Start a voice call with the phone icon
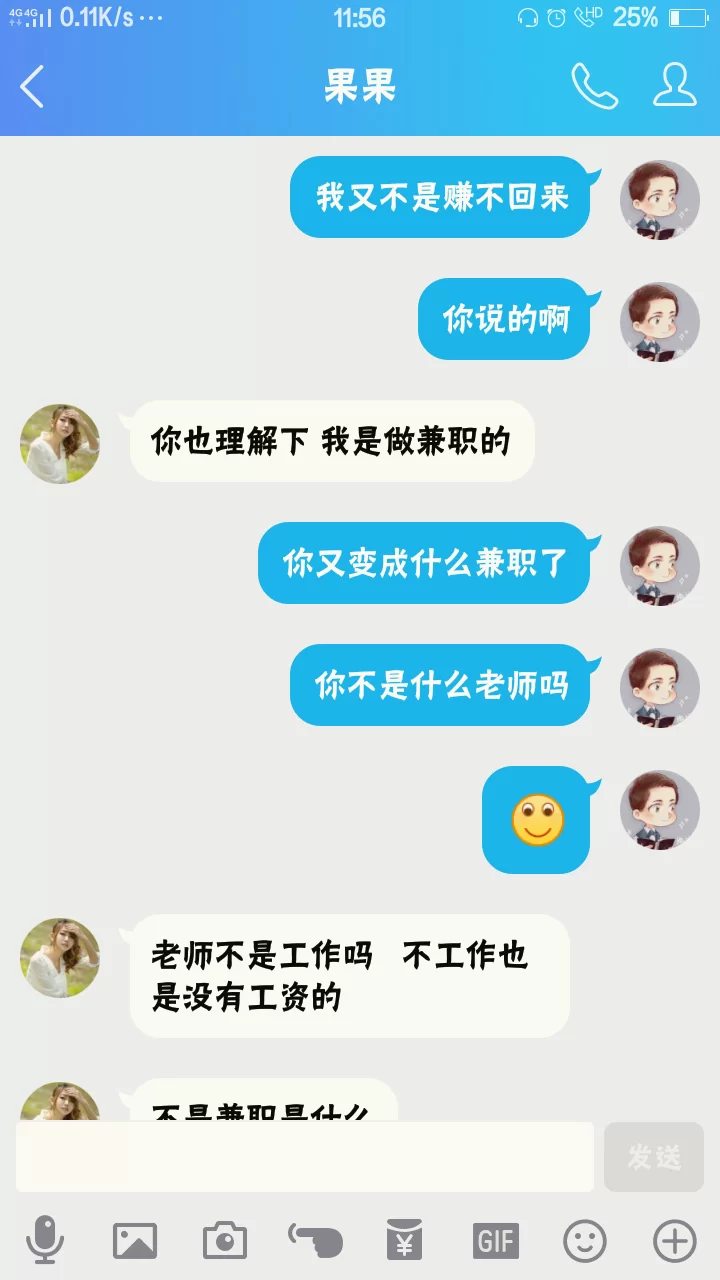Viewport: 720px width, 1280px height. click(596, 88)
